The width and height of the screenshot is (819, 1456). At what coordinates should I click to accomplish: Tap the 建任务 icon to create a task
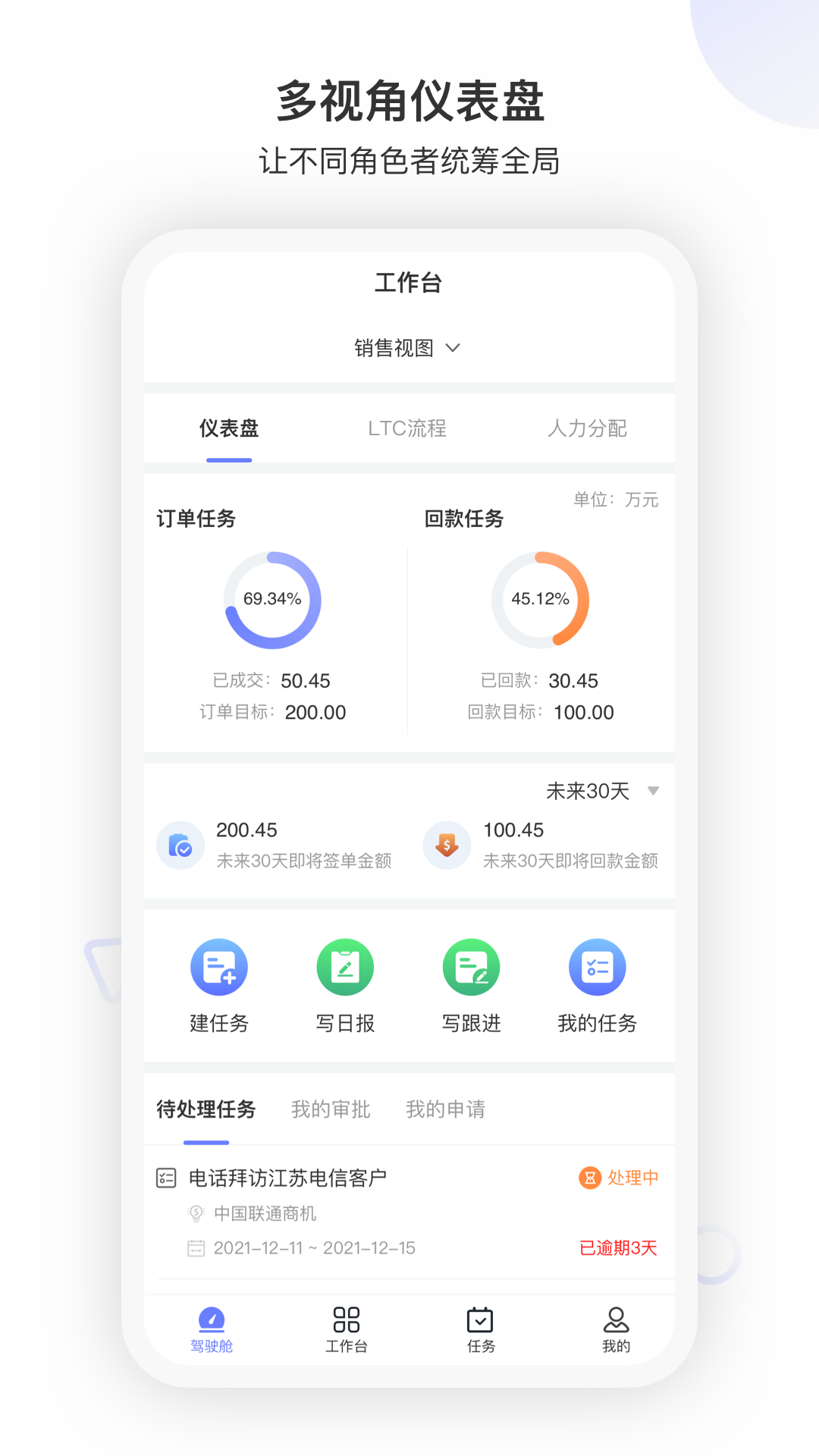point(219,968)
